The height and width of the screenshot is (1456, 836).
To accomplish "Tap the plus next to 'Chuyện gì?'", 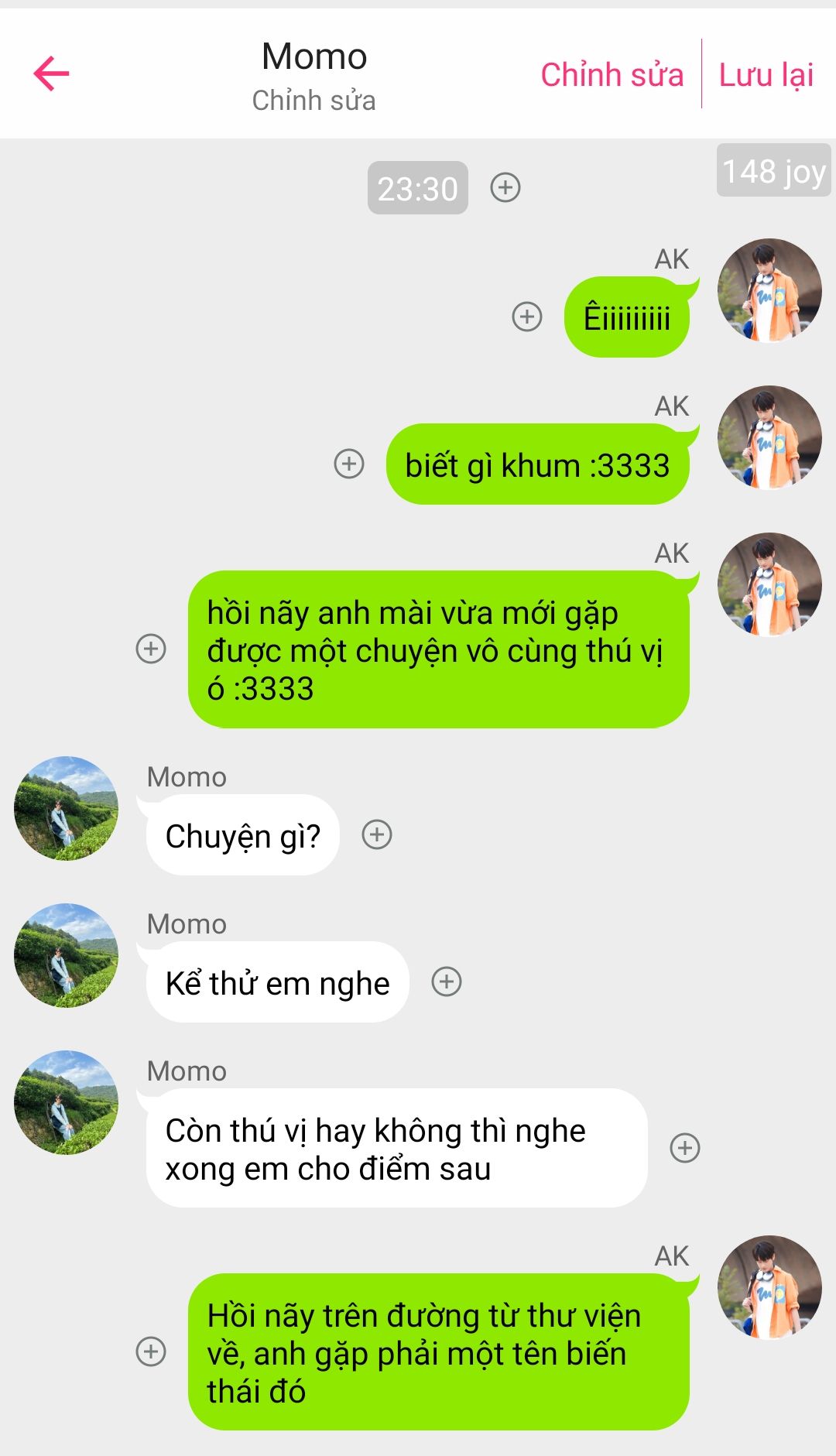I will click(x=377, y=834).
